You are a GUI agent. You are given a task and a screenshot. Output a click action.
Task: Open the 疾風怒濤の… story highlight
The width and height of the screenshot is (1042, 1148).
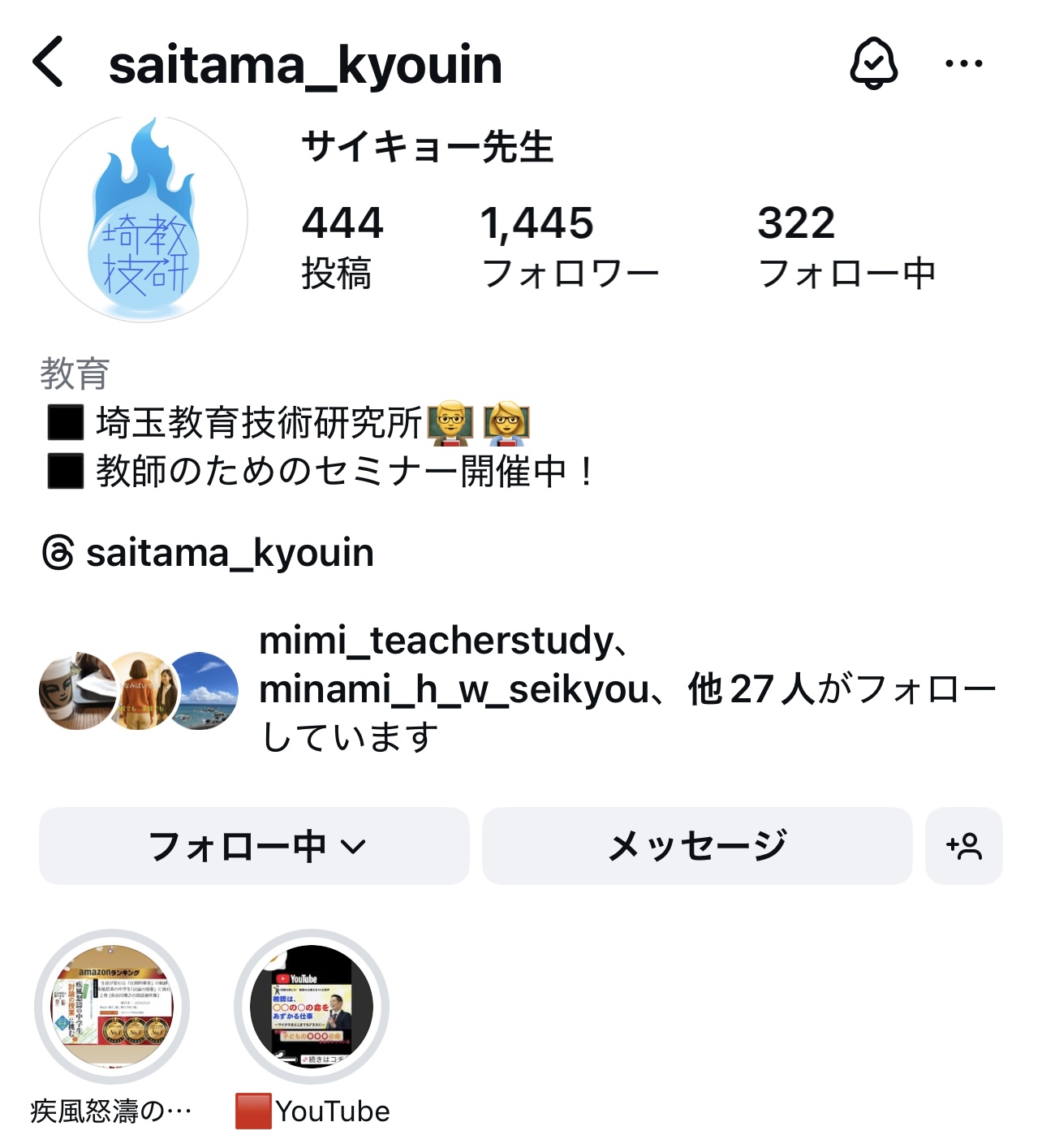(x=112, y=1007)
